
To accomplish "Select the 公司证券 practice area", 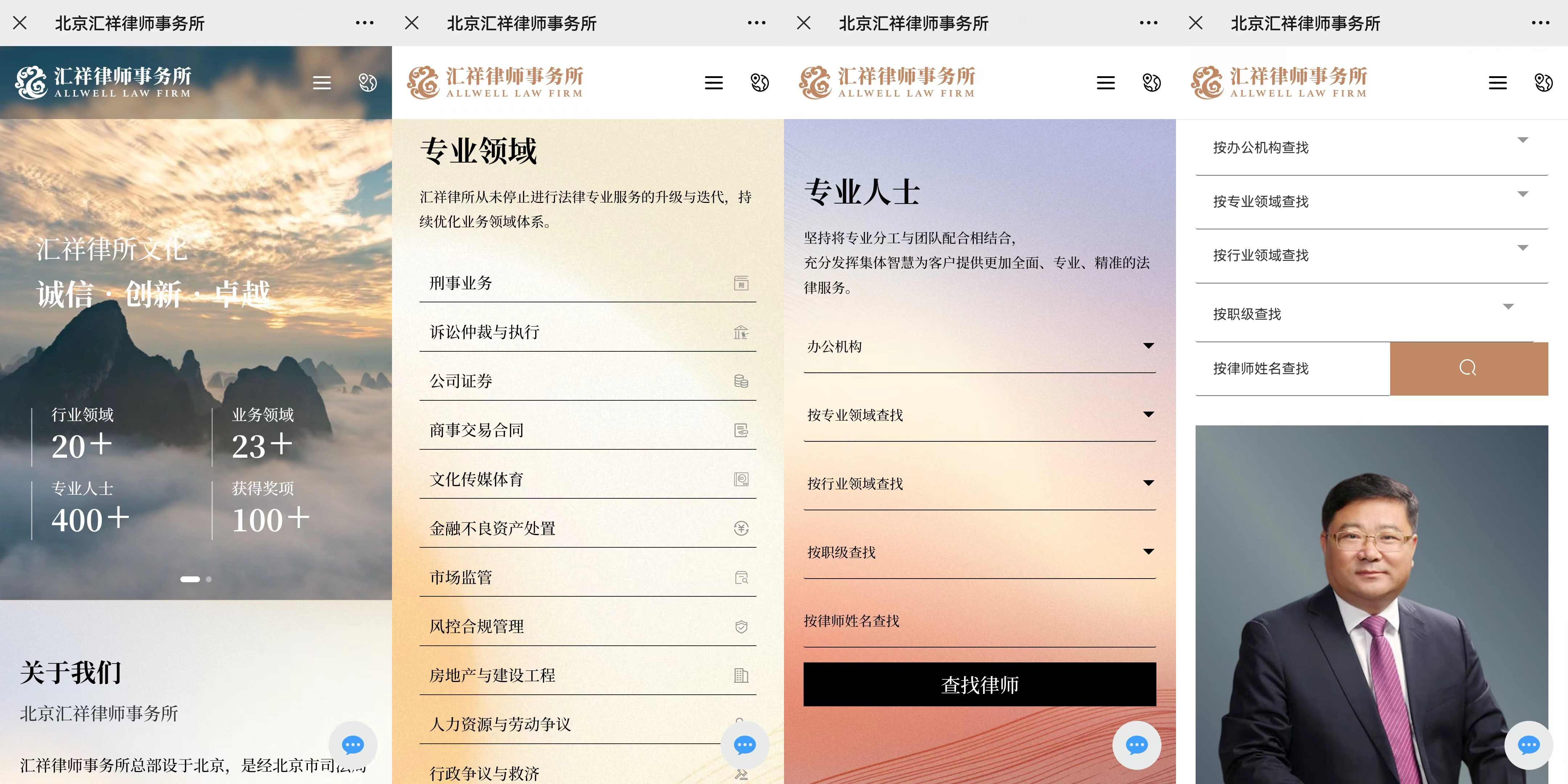I will (587, 381).
